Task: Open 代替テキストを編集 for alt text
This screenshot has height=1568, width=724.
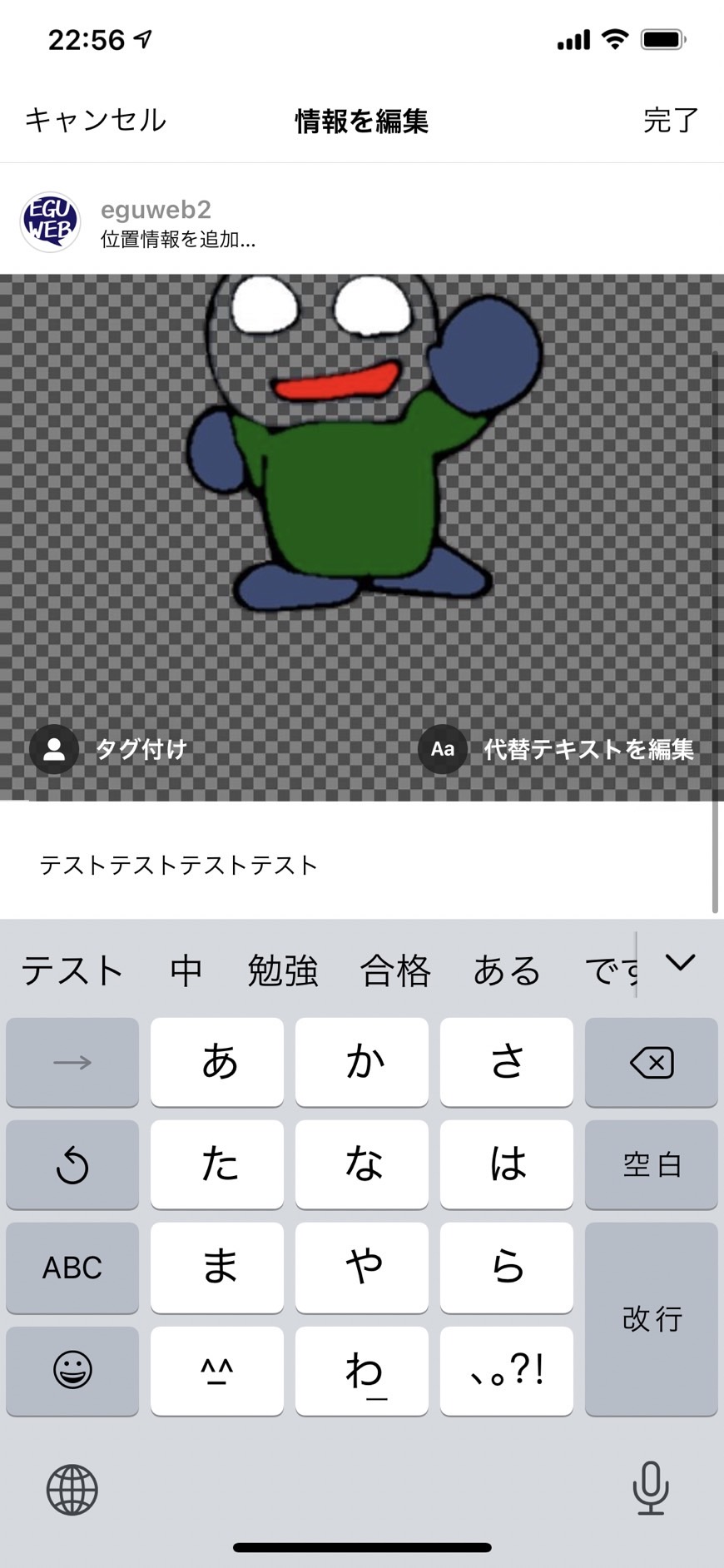Action: point(556,749)
